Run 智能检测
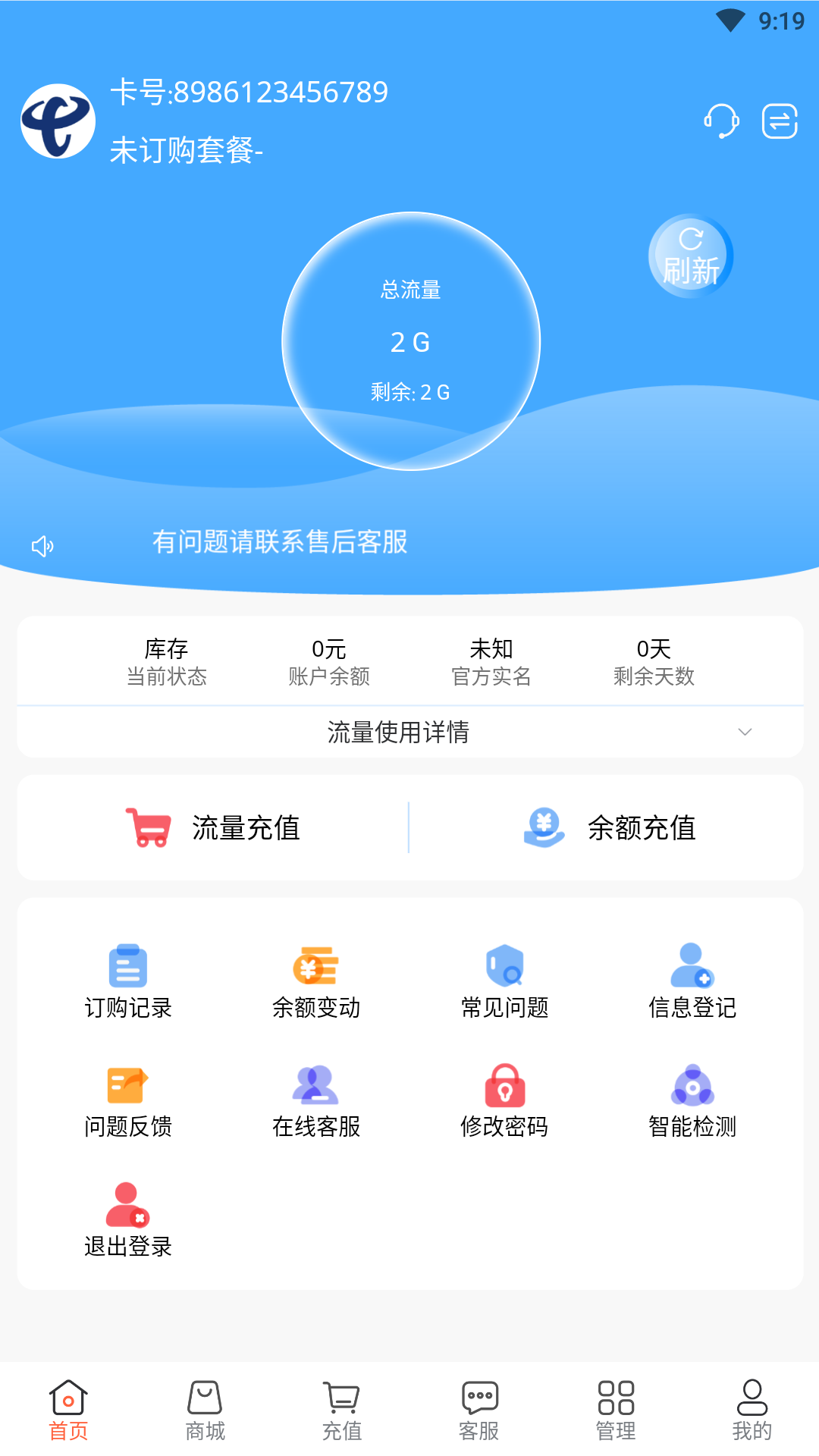The height and width of the screenshot is (1456, 819). [x=692, y=1101]
